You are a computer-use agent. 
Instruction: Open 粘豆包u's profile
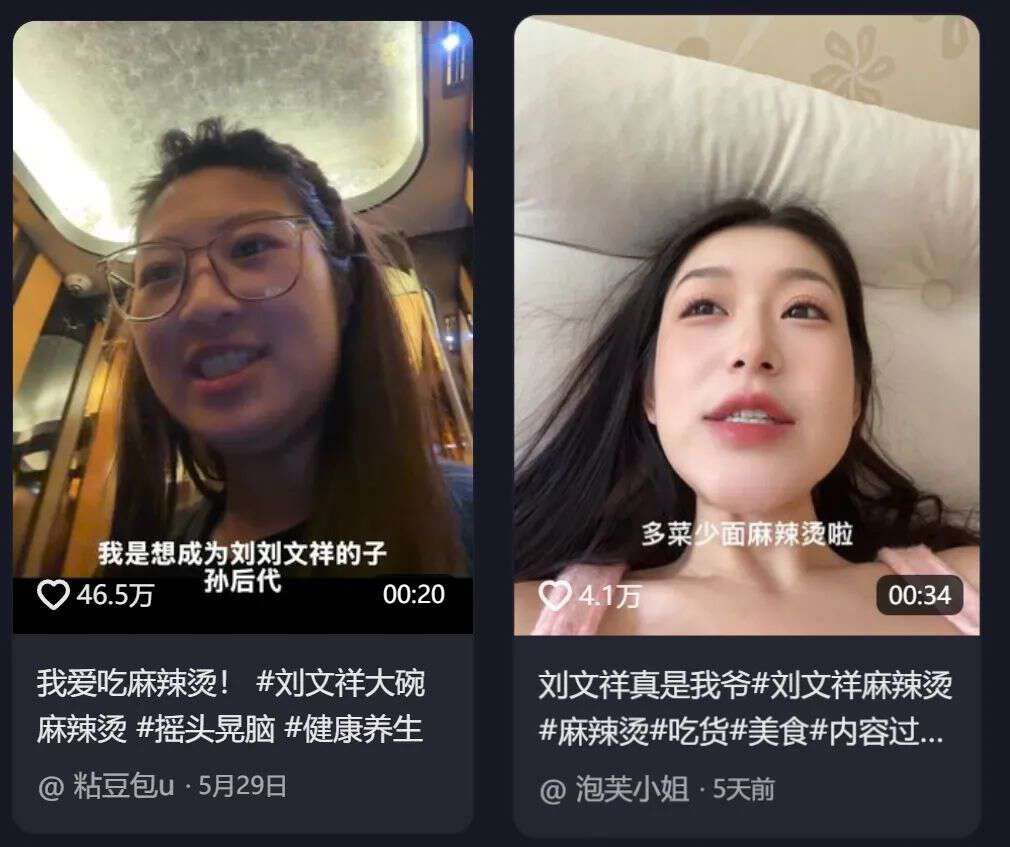pyautogui.click(x=122, y=787)
